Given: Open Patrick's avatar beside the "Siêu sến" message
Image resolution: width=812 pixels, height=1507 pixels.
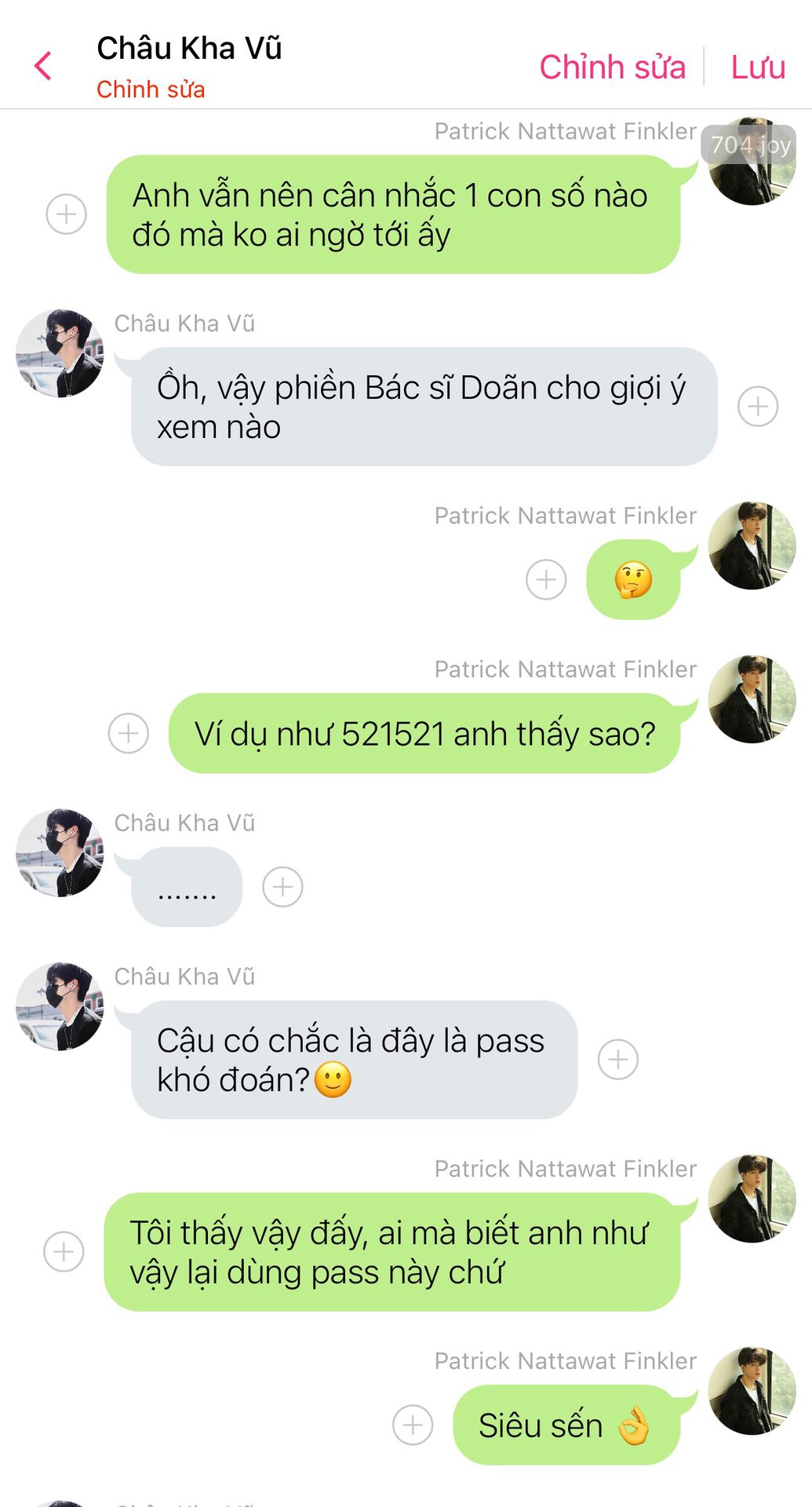Looking at the screenshot, I should pyautogui.click(x=752, y=1391).
